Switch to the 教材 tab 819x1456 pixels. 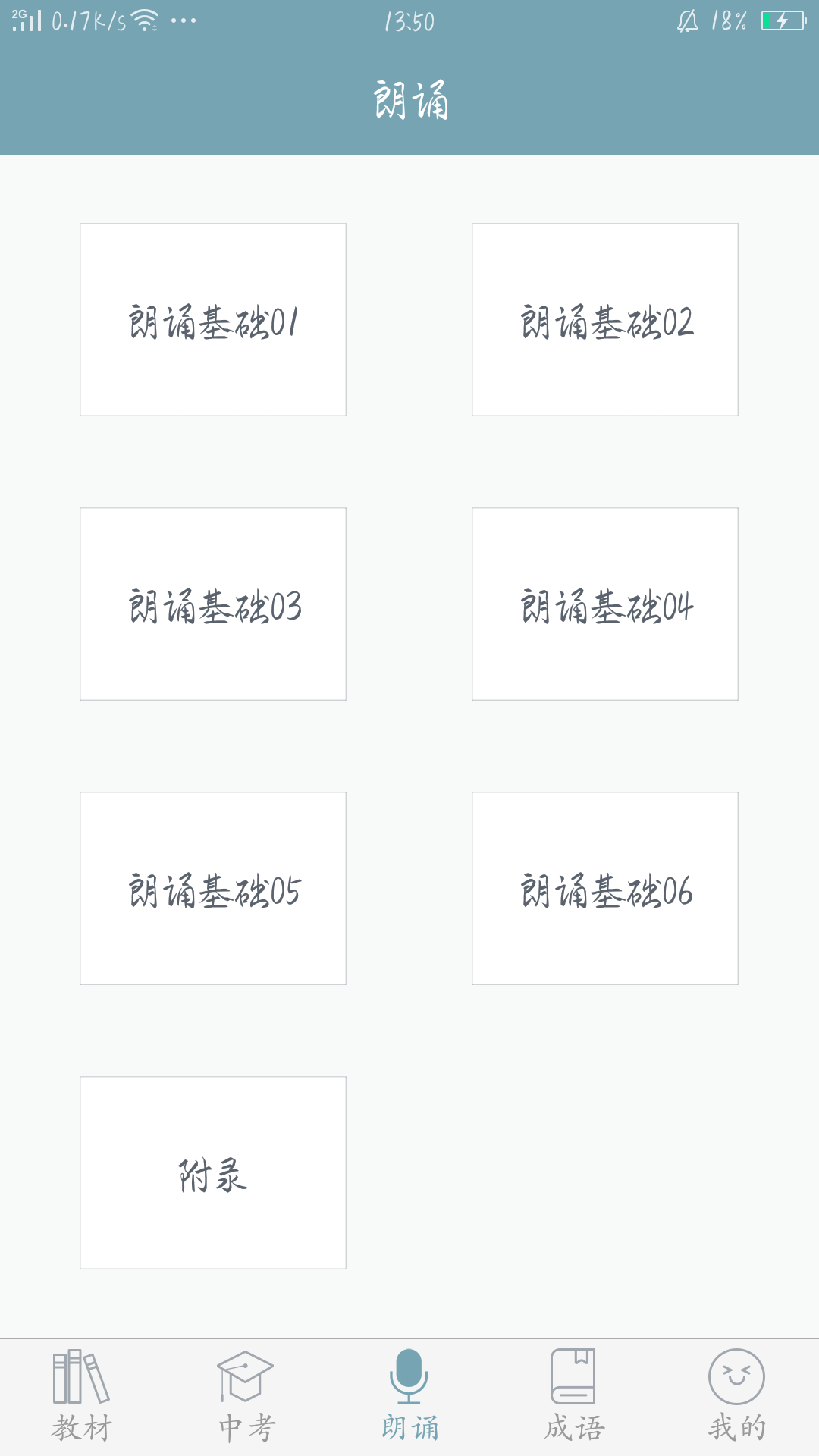(82, 1397)
